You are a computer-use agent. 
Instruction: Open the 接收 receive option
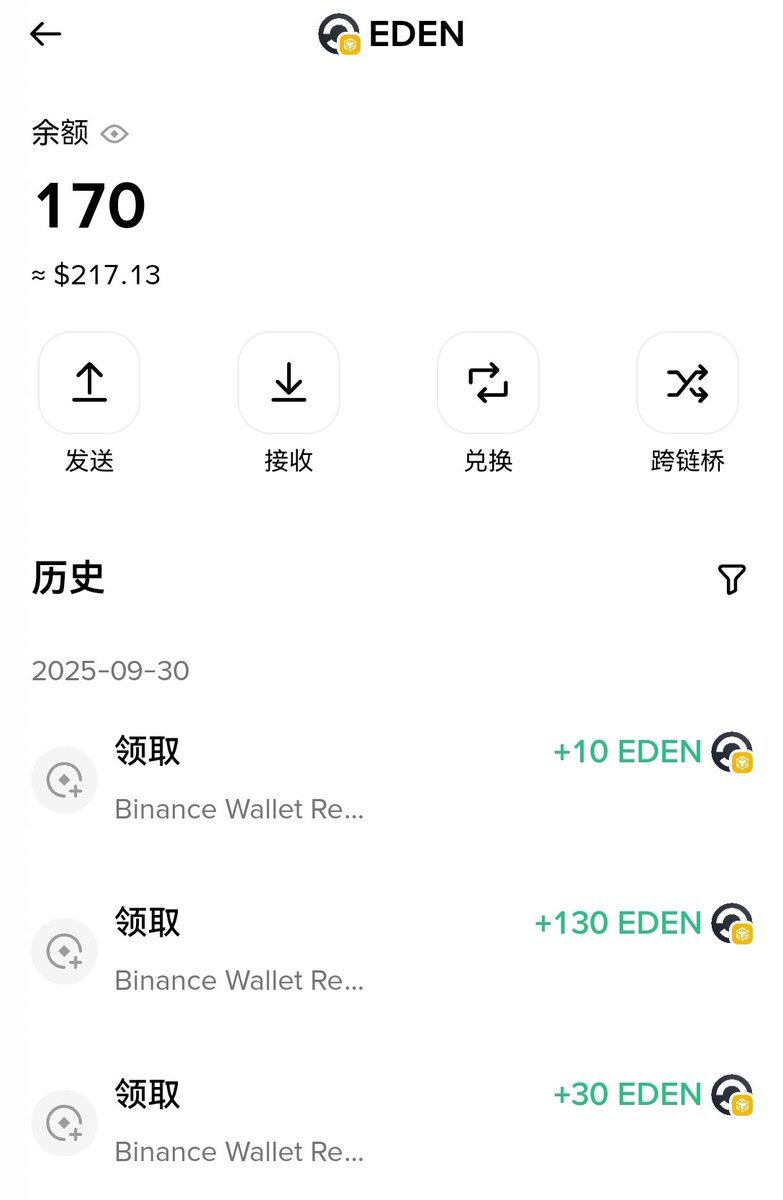point(288,383)
